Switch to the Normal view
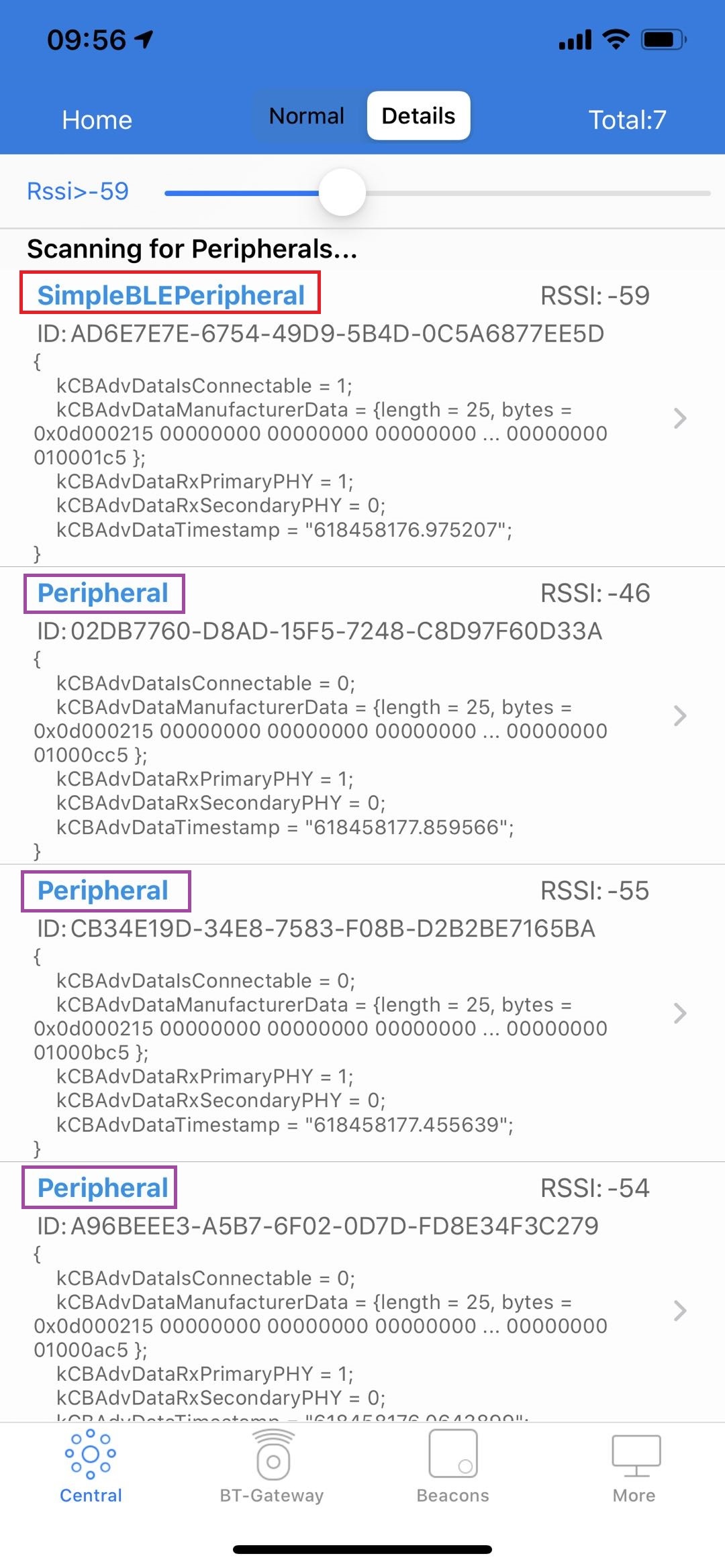This screenshot has height=1568, width=725. pyautogui.click(x=307, y=116)
